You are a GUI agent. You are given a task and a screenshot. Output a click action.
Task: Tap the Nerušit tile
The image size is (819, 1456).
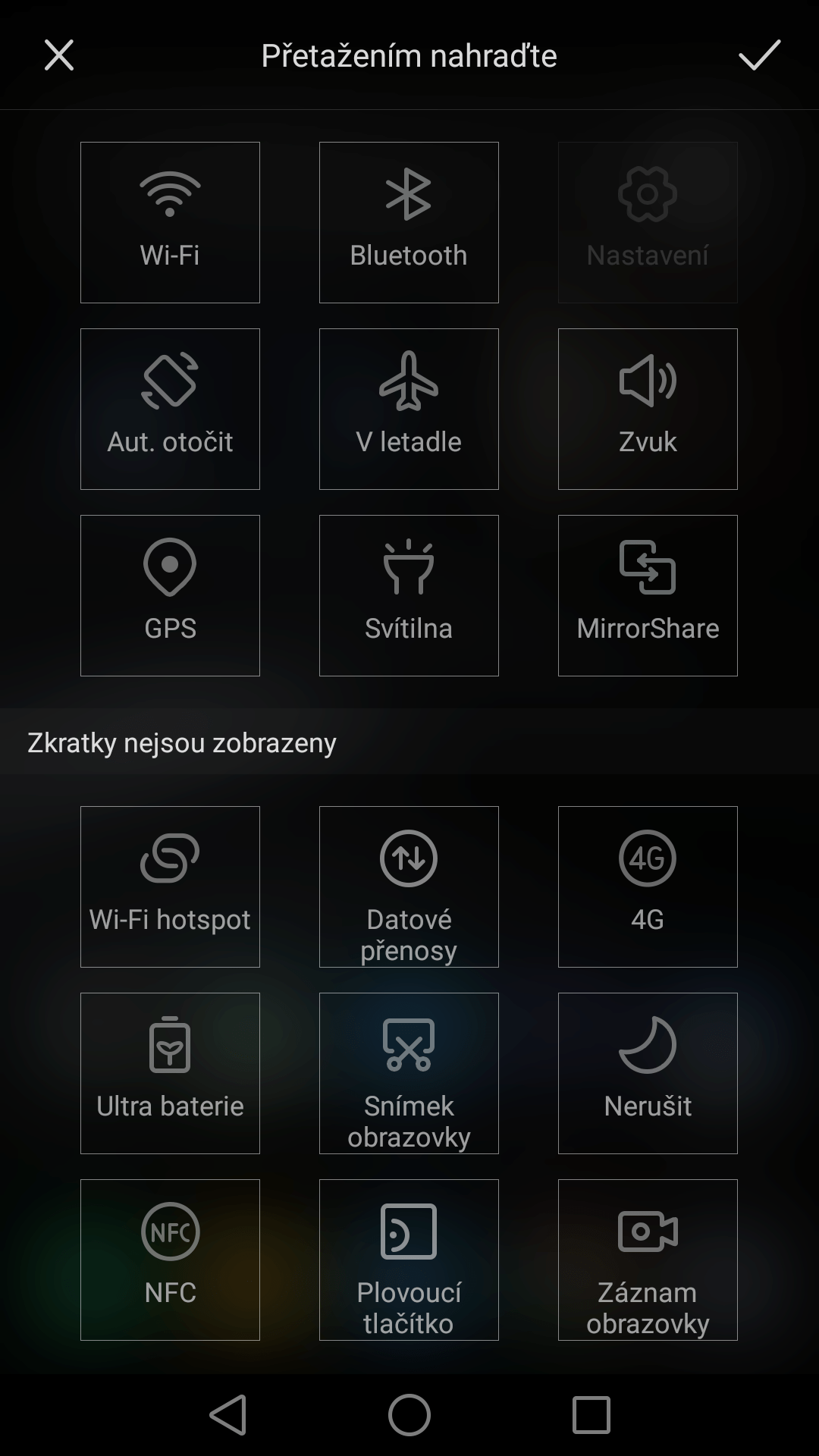coord(648,1073)
